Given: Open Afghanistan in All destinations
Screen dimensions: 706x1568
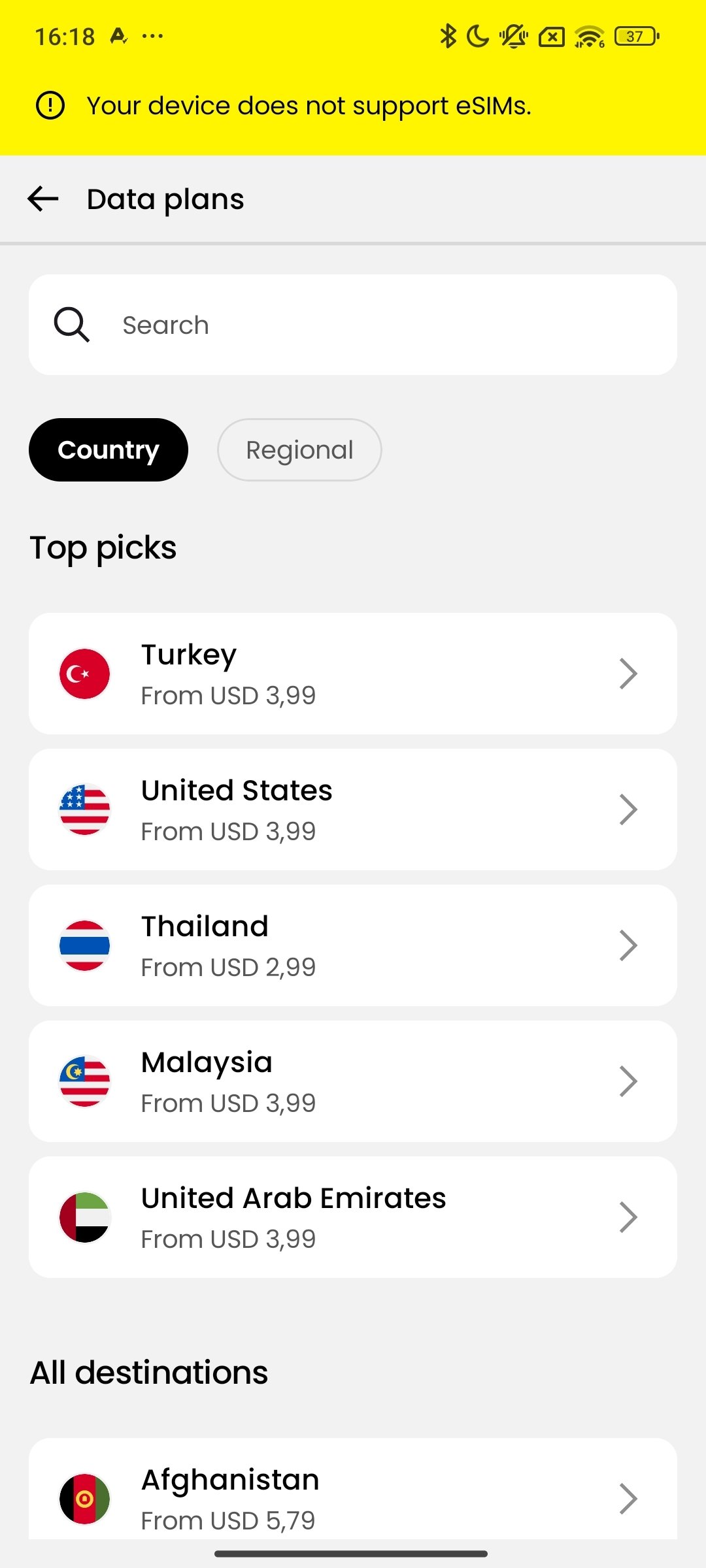Looking at the screenshot, I should coord(353,1496).
